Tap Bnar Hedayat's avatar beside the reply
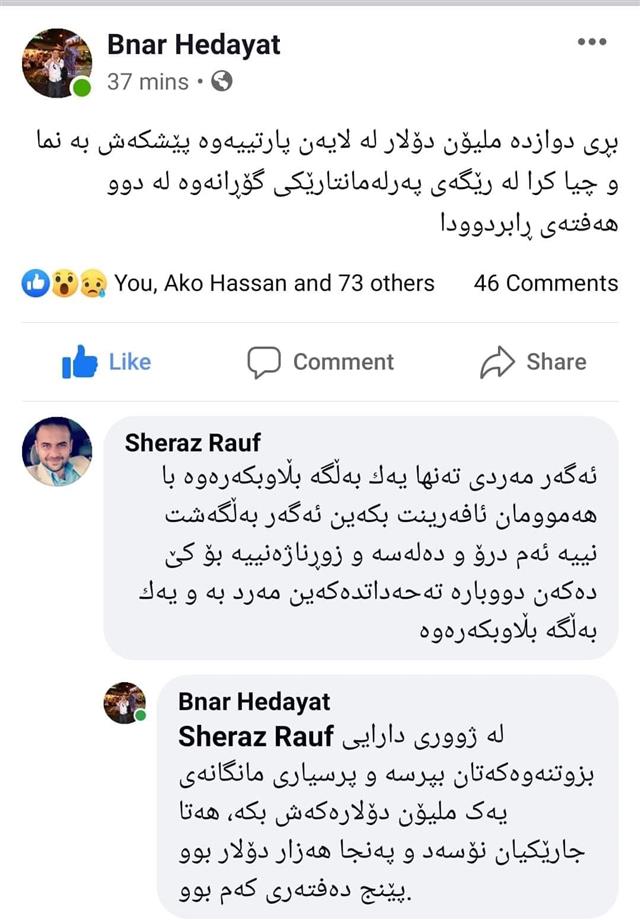The width and height of the screenshot is (640, 923). coord(125,703)
